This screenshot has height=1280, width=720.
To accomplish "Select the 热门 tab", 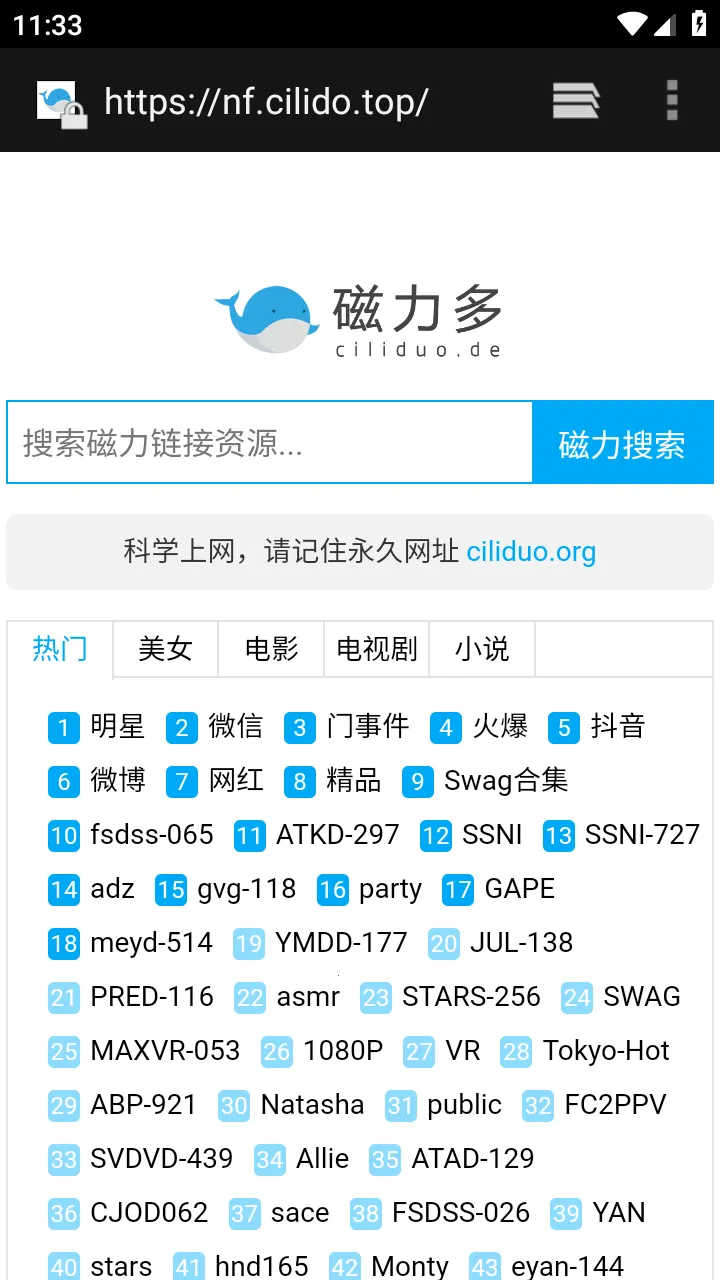I will click(60, 649).
